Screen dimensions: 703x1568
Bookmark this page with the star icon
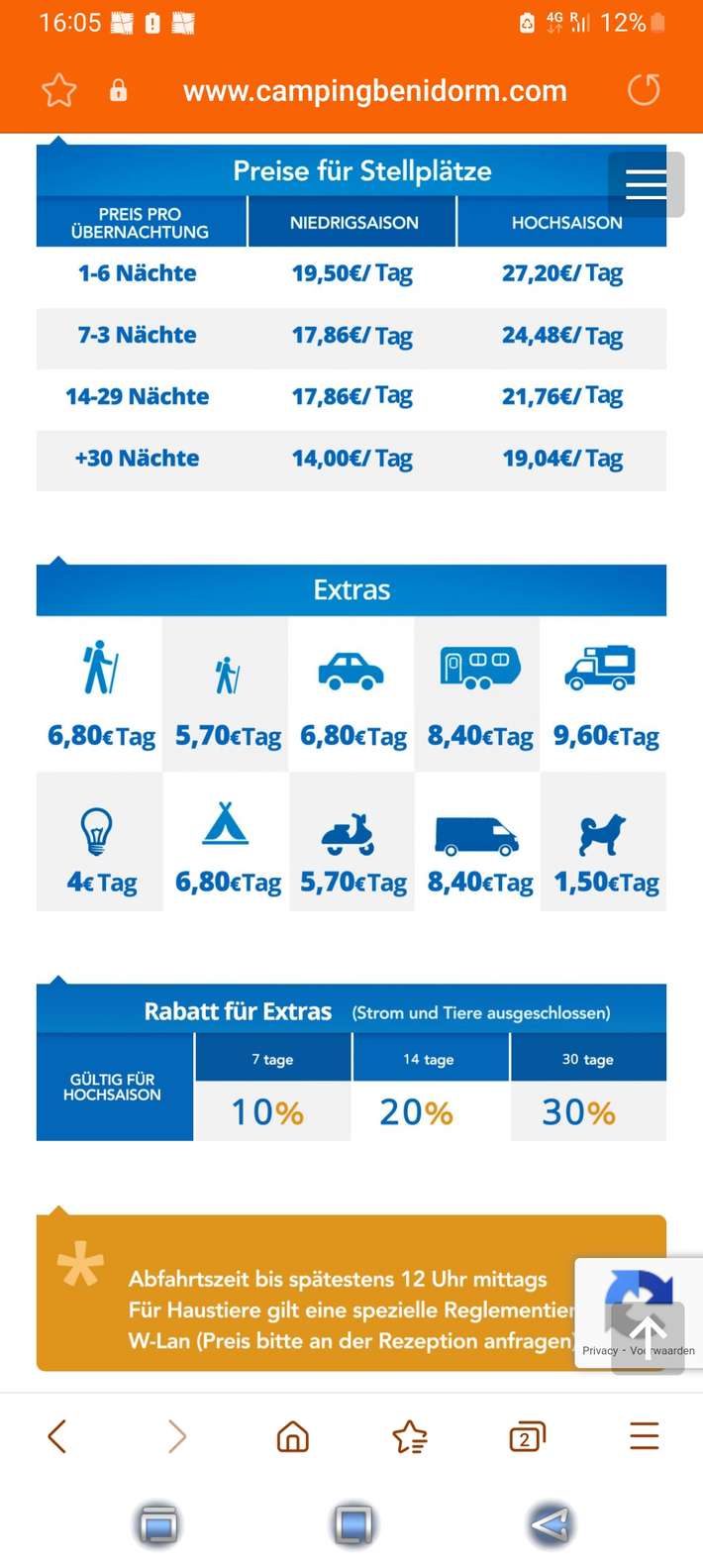(x=58, y=91)
